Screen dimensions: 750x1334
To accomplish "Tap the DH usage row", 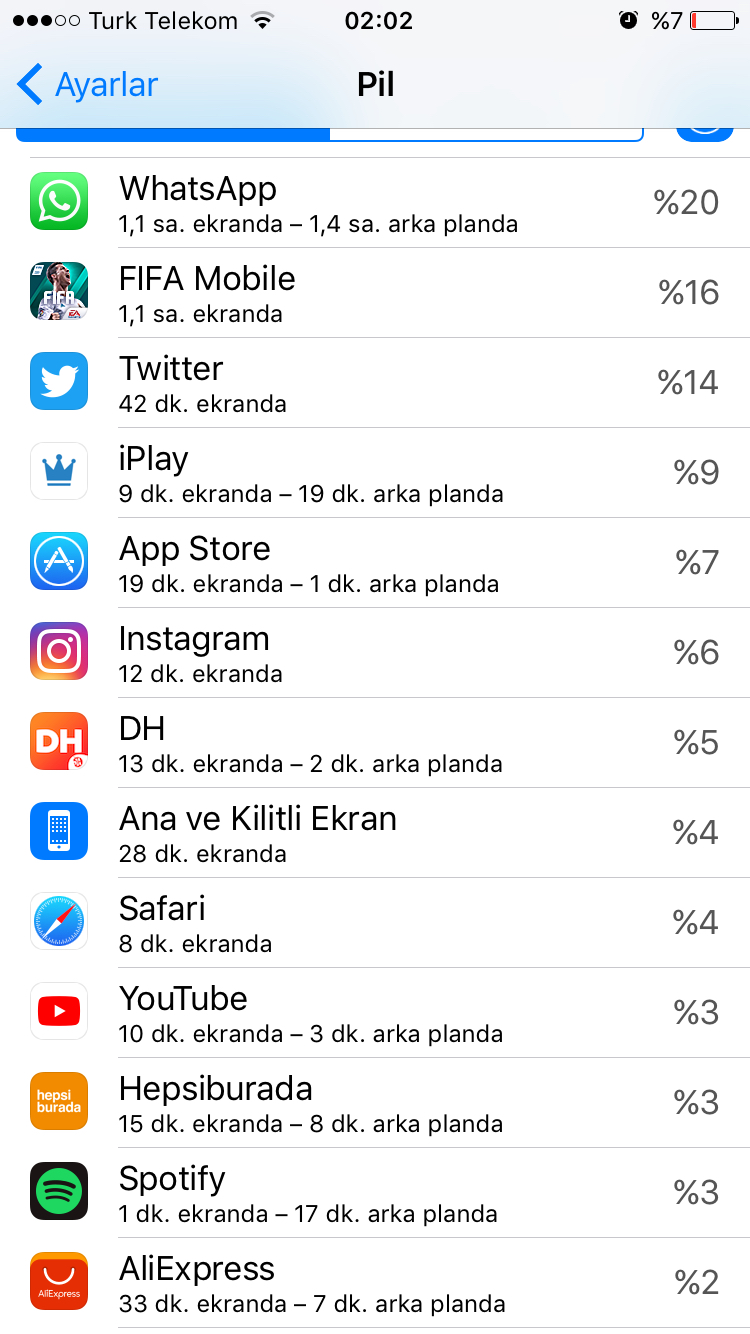I will (x=375, y=742).
